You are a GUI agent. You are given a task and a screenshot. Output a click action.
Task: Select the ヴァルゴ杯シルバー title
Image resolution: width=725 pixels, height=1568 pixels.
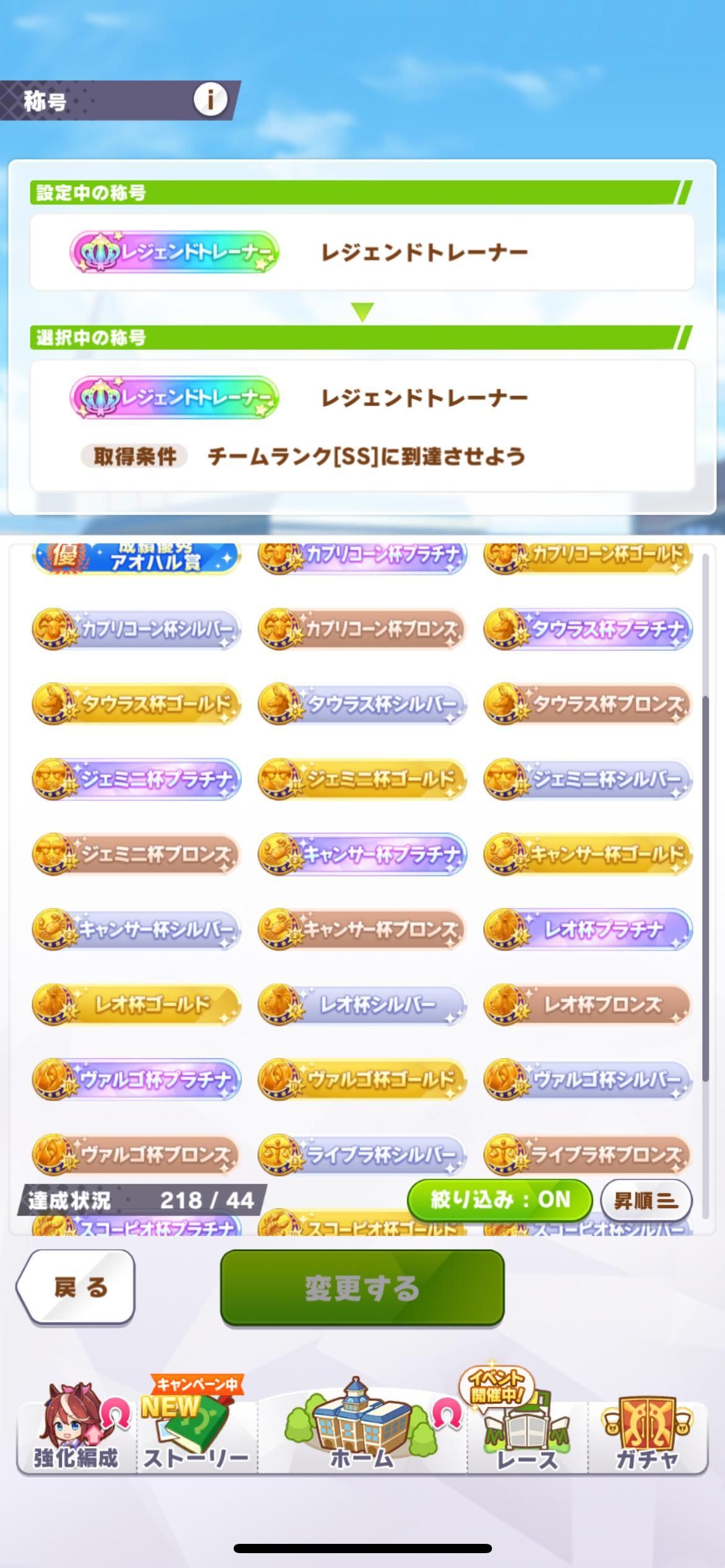588,1080
